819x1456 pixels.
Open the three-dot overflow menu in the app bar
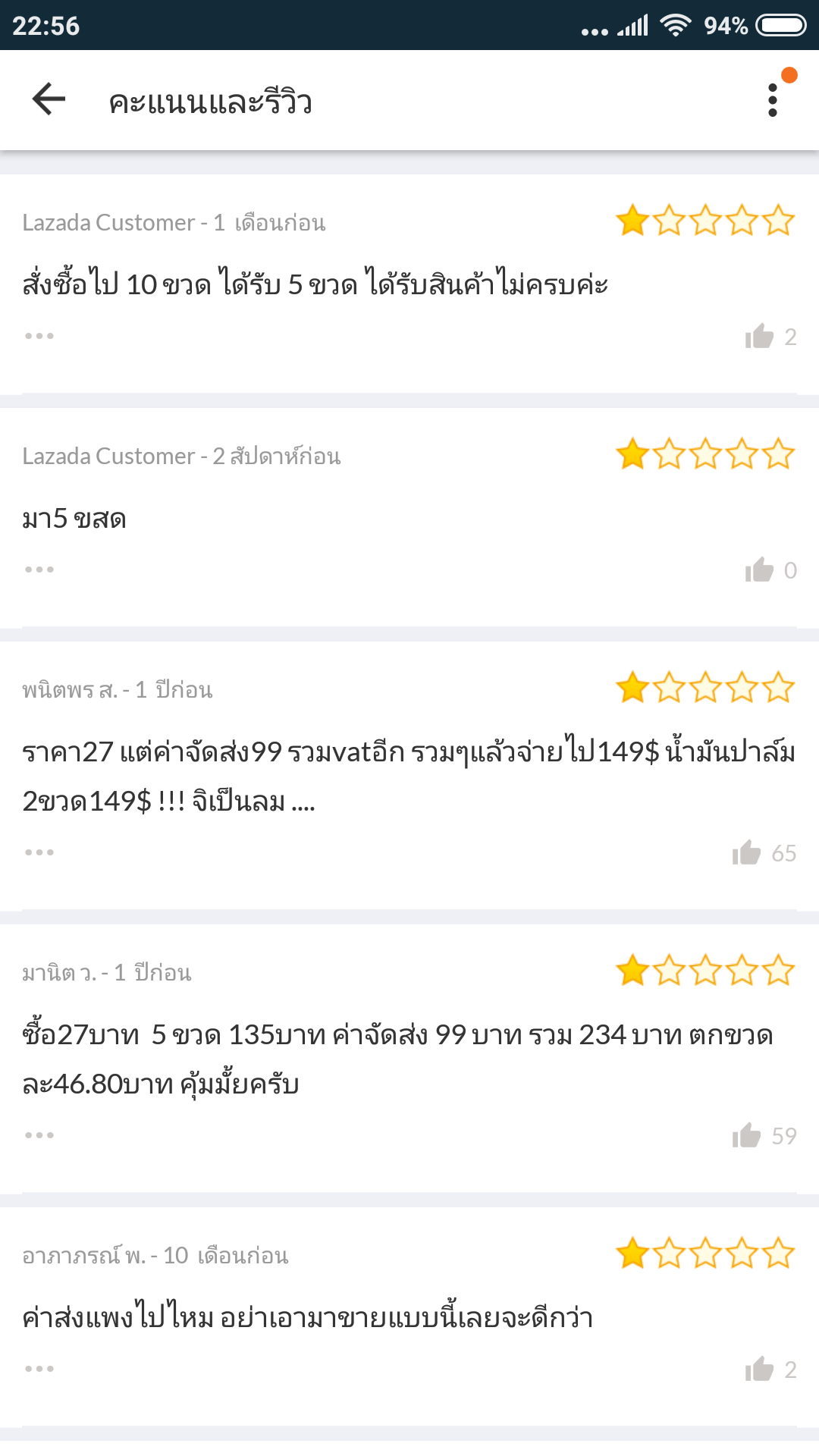point(773,100)
